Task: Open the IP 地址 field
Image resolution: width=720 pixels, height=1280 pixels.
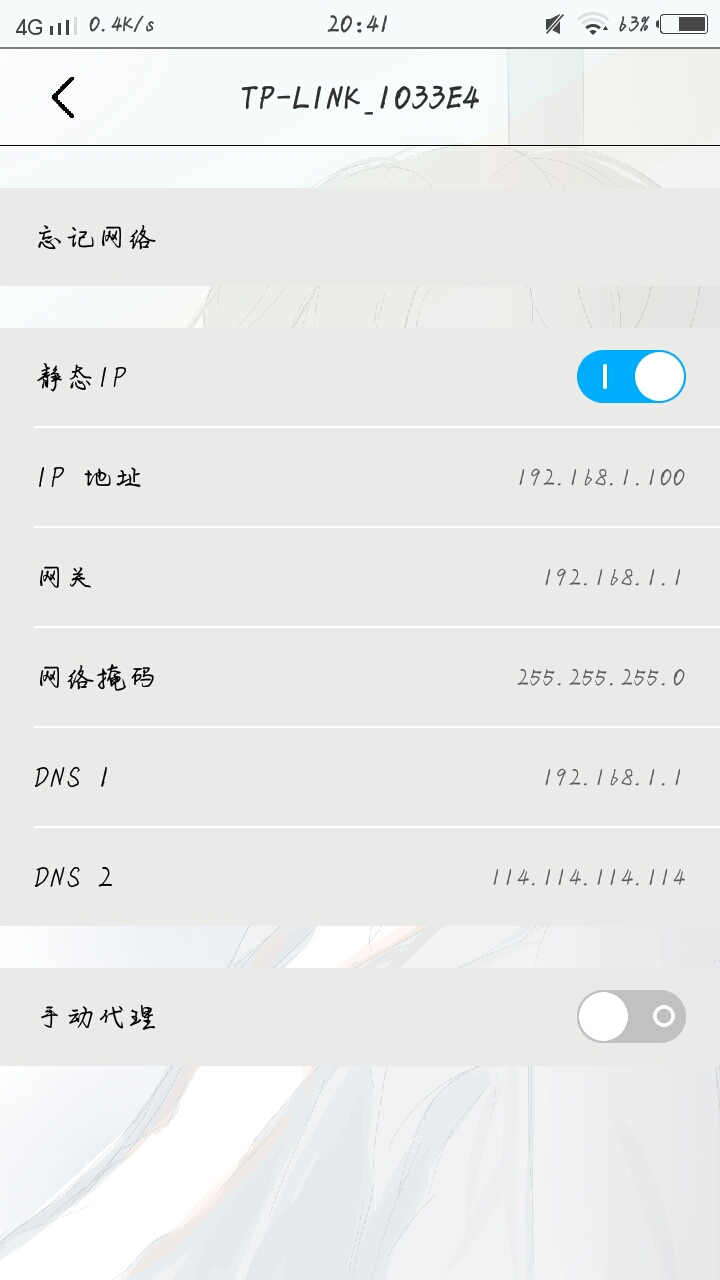Action: pos(360,477)
